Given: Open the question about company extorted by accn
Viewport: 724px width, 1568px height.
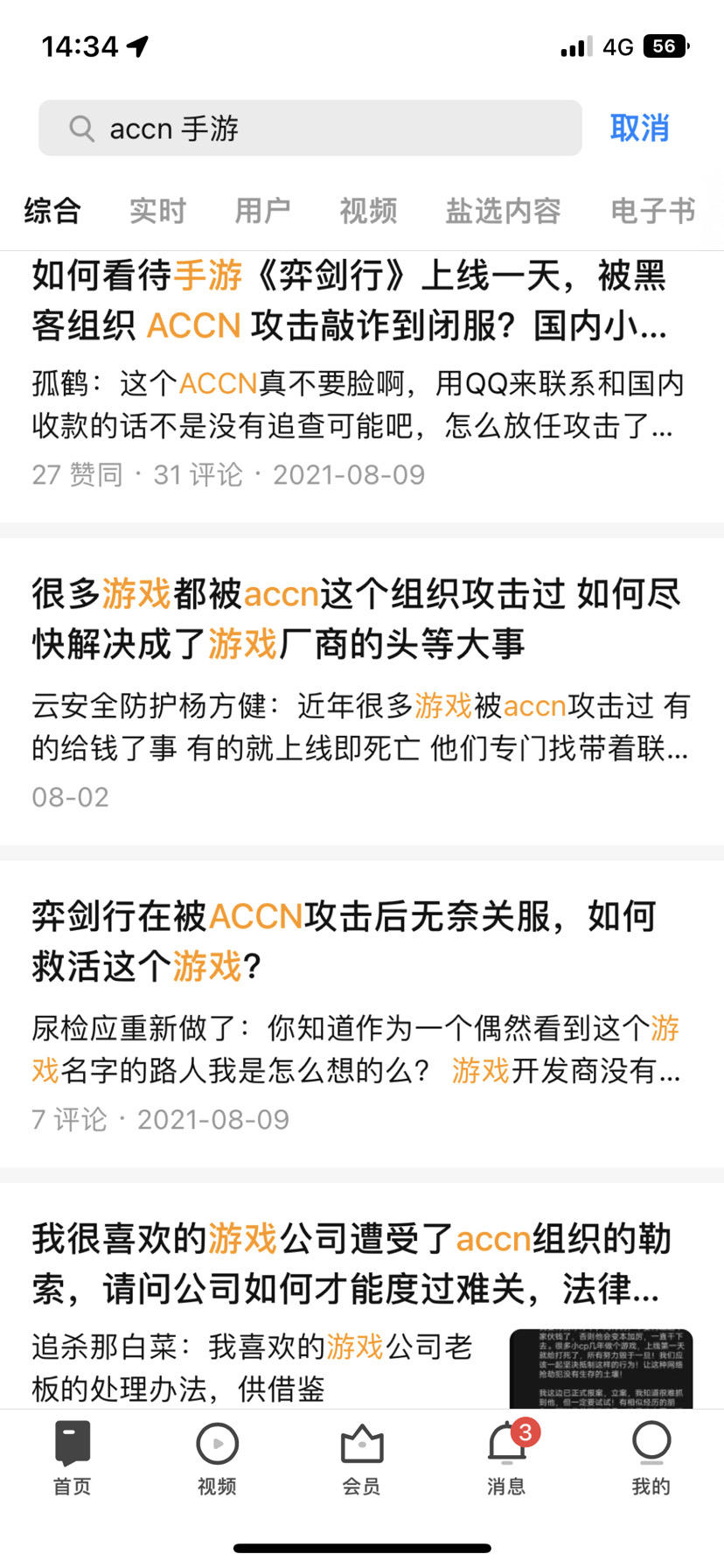Looking at the screenshot, I should [x=350, y=1264].
